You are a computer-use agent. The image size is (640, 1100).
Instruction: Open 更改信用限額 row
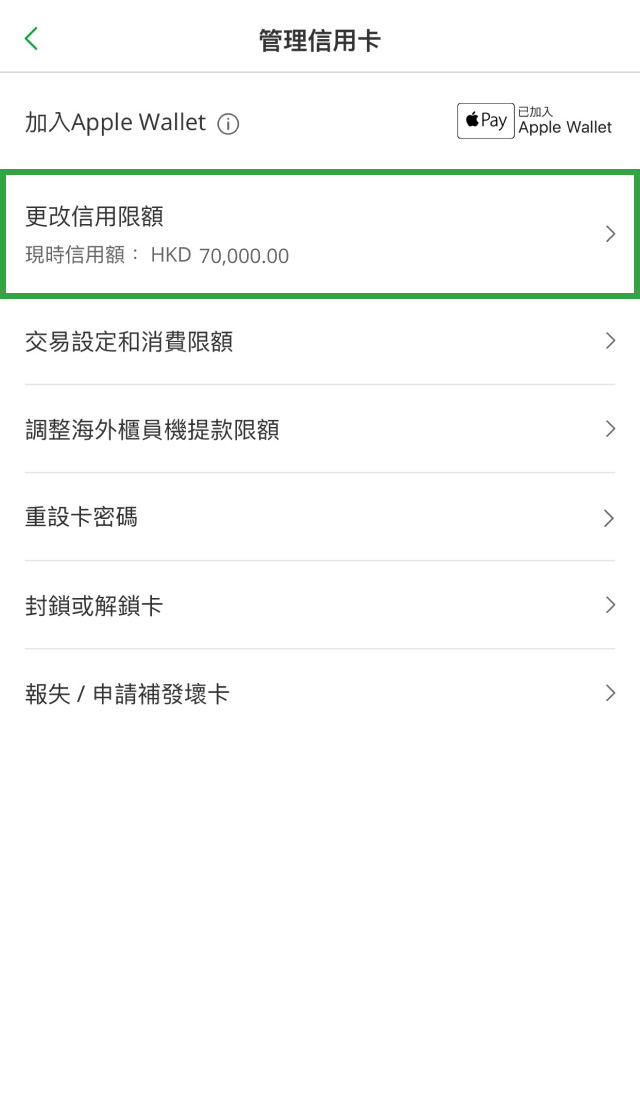point(320,234)
